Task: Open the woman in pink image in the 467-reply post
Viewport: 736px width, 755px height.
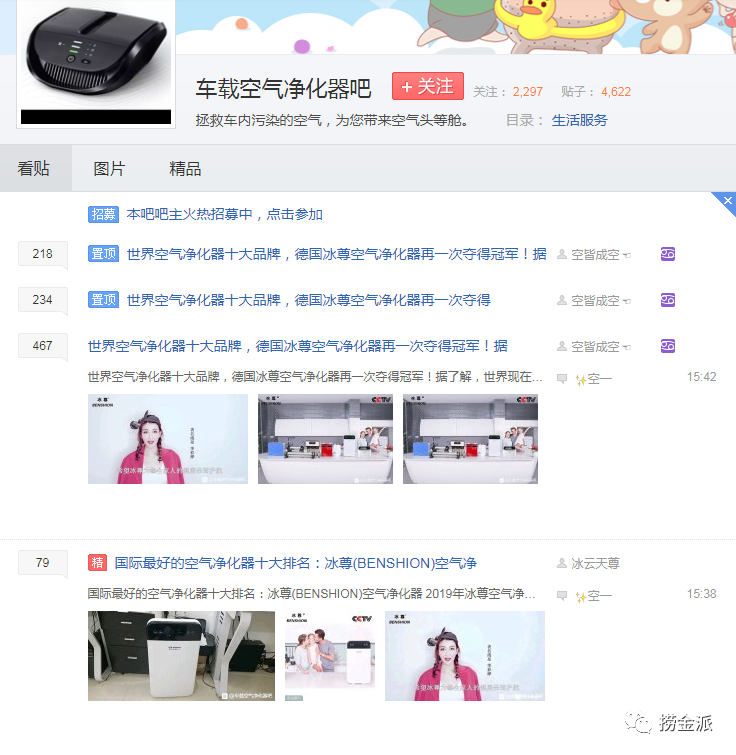Action: point(167,439)
